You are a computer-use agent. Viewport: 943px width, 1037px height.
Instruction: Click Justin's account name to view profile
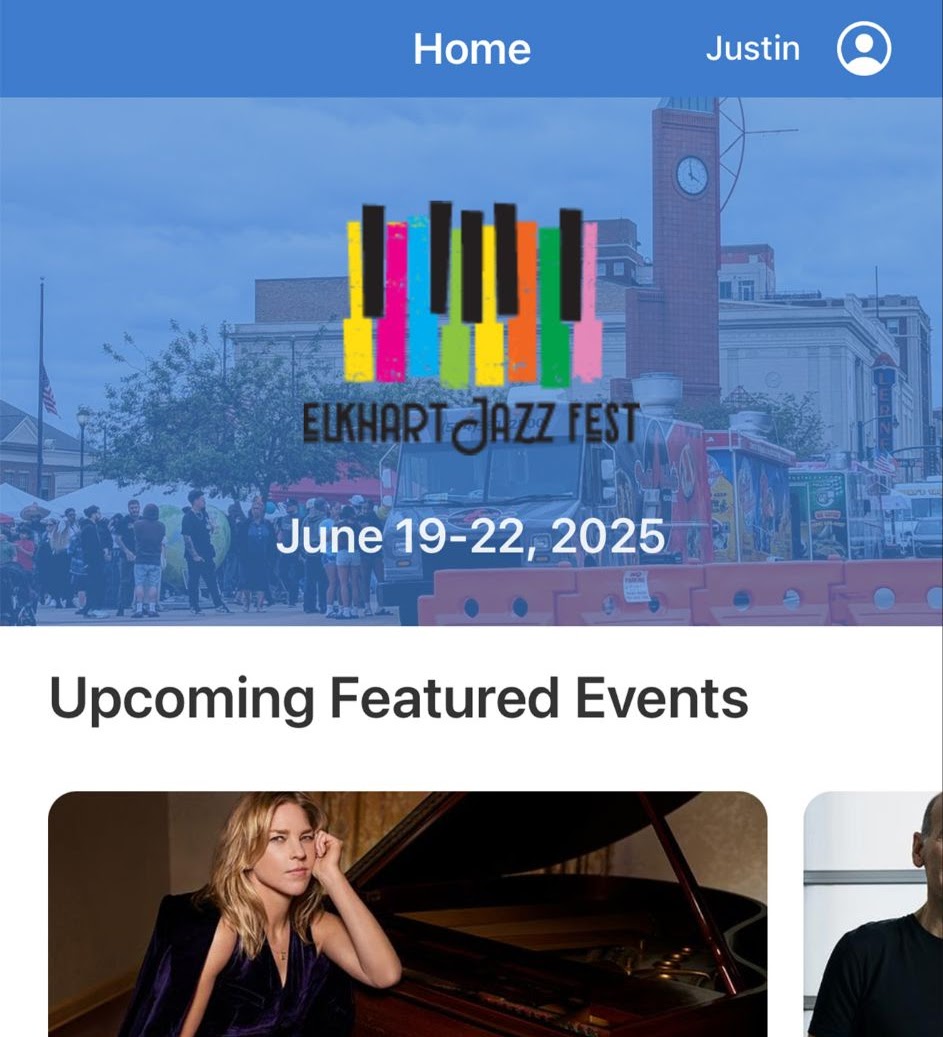[x=752, y=48]
